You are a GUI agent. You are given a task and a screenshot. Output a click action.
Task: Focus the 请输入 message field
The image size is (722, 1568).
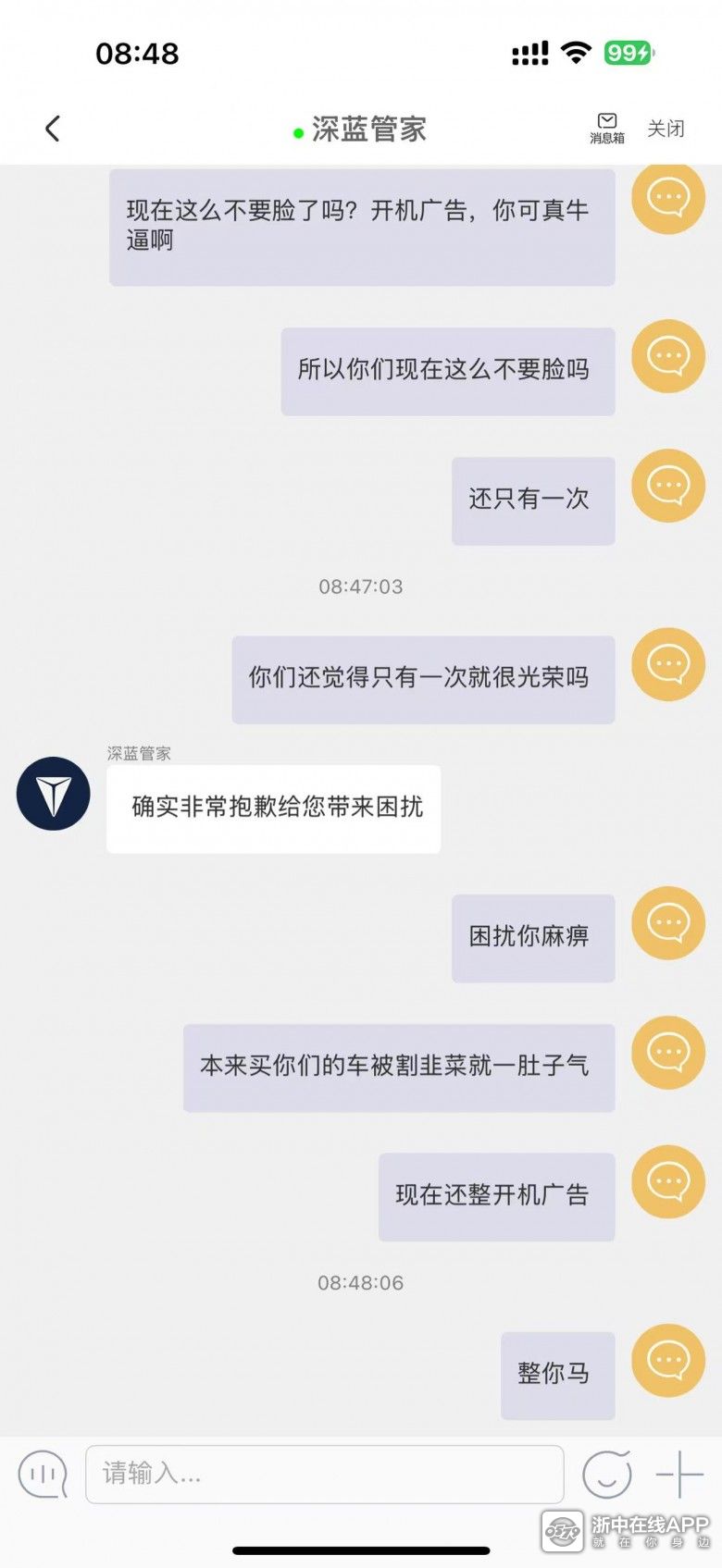pos(324,1474)
